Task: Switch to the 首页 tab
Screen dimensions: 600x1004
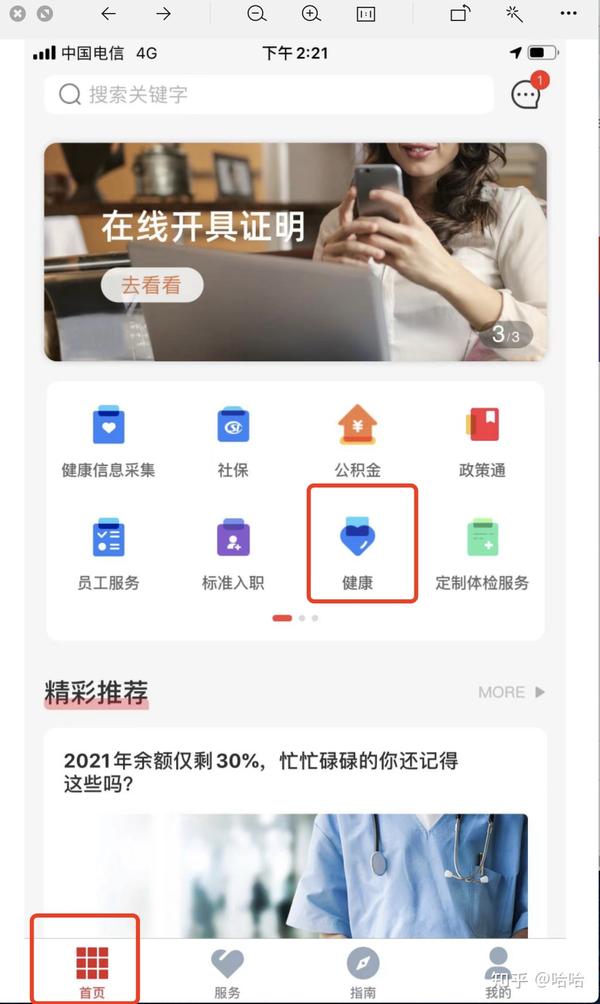Action: tap(92, 972)
